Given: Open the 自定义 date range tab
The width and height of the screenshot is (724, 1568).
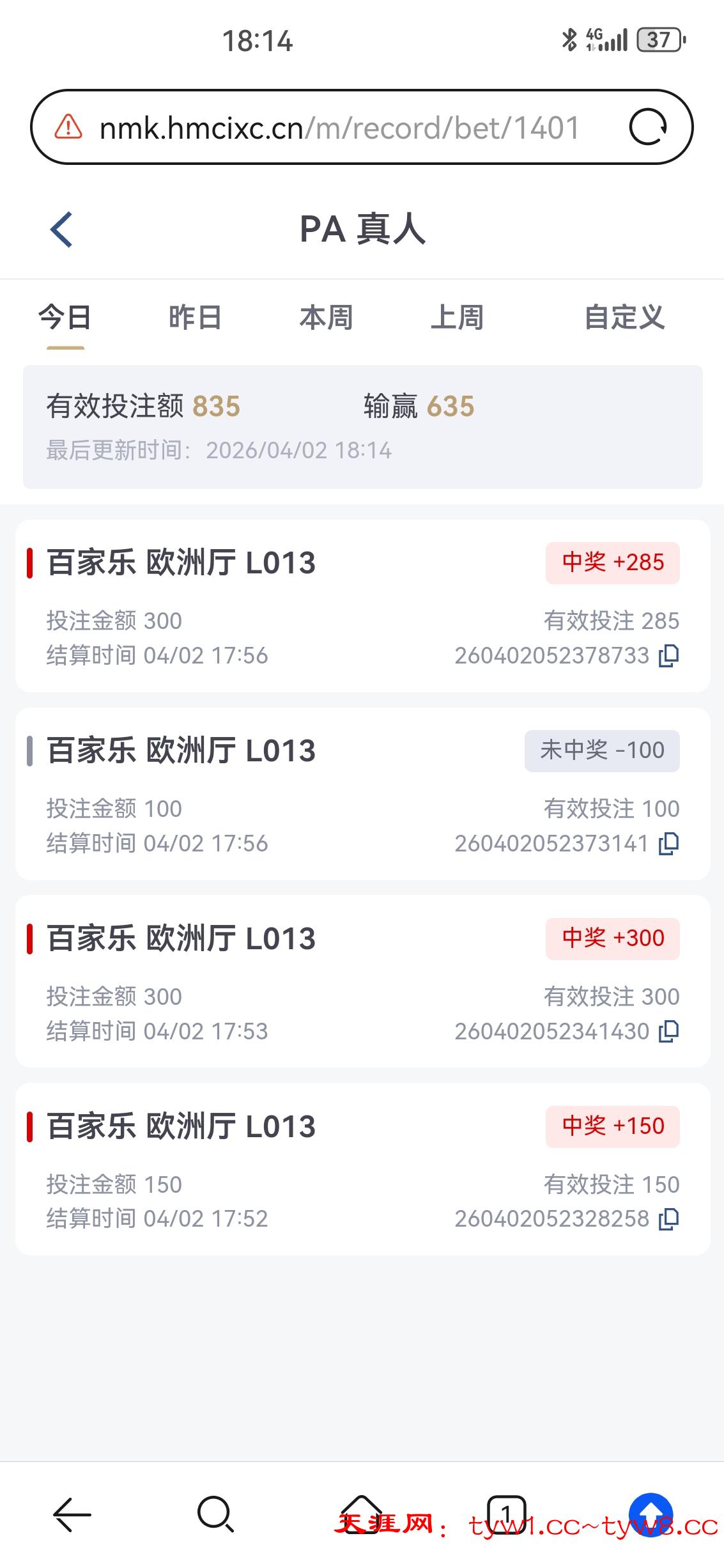Looking at the screenshot, I should pyautogui.click(x=624, y=318).
